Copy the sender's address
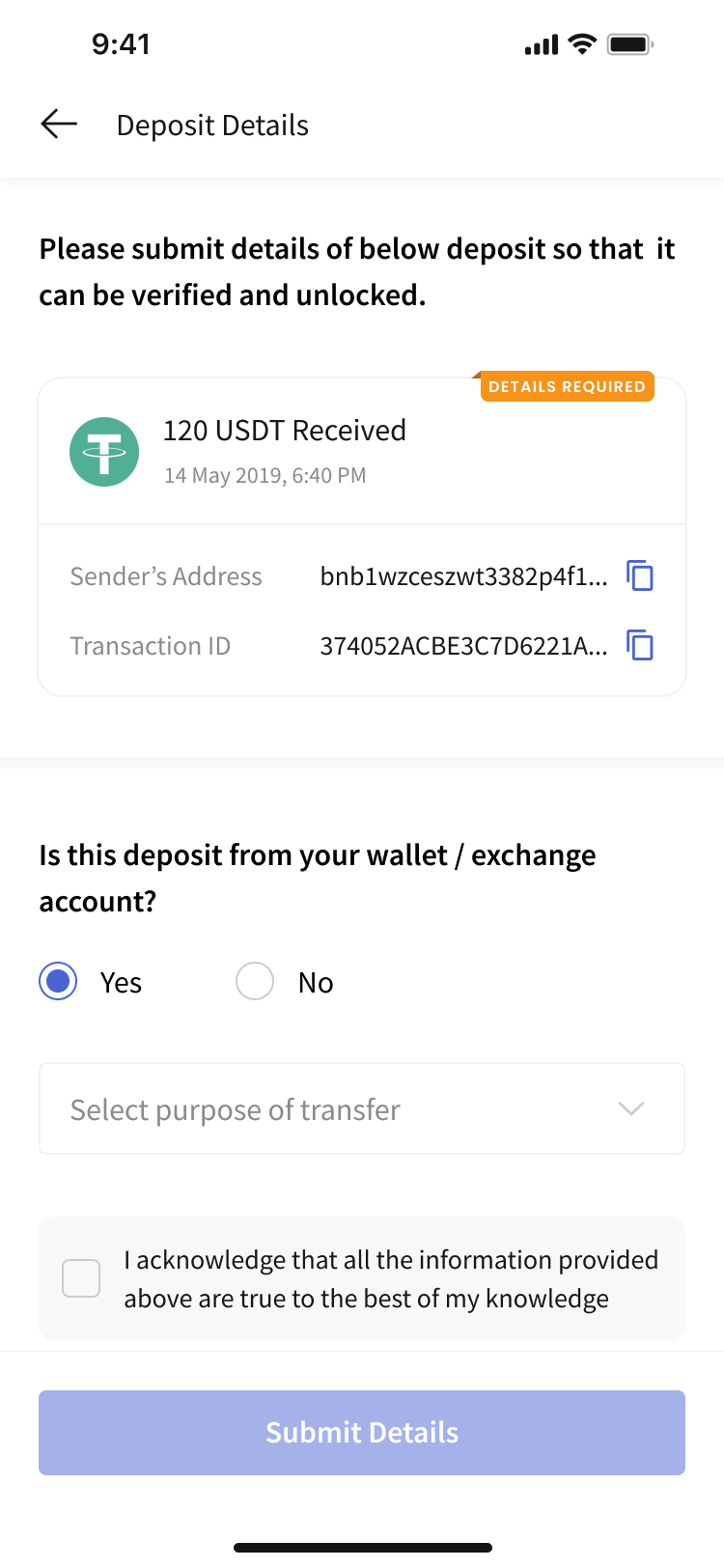This screenshot has width=724, height=1568. click(640, 575)
